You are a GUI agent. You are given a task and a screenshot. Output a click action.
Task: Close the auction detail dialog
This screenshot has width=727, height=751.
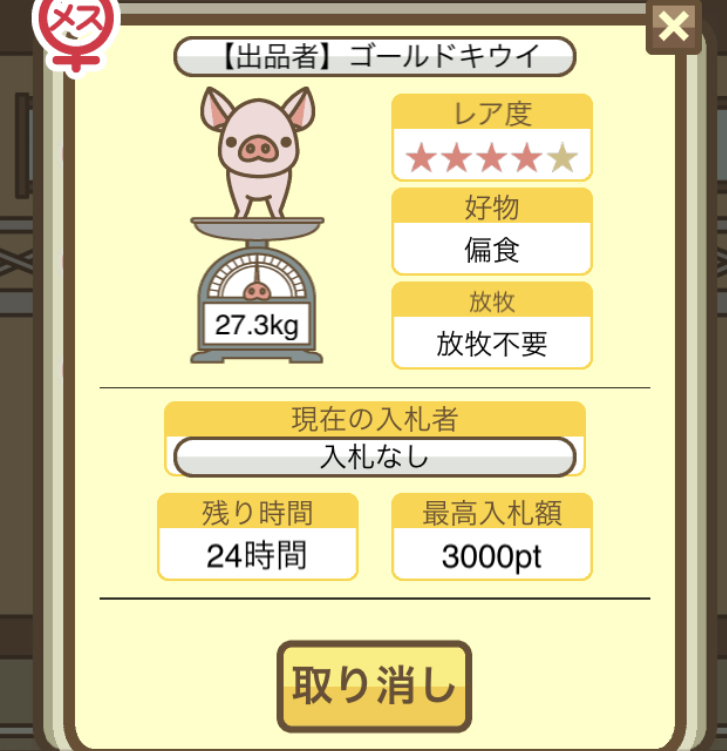click(x=675, y=27)
